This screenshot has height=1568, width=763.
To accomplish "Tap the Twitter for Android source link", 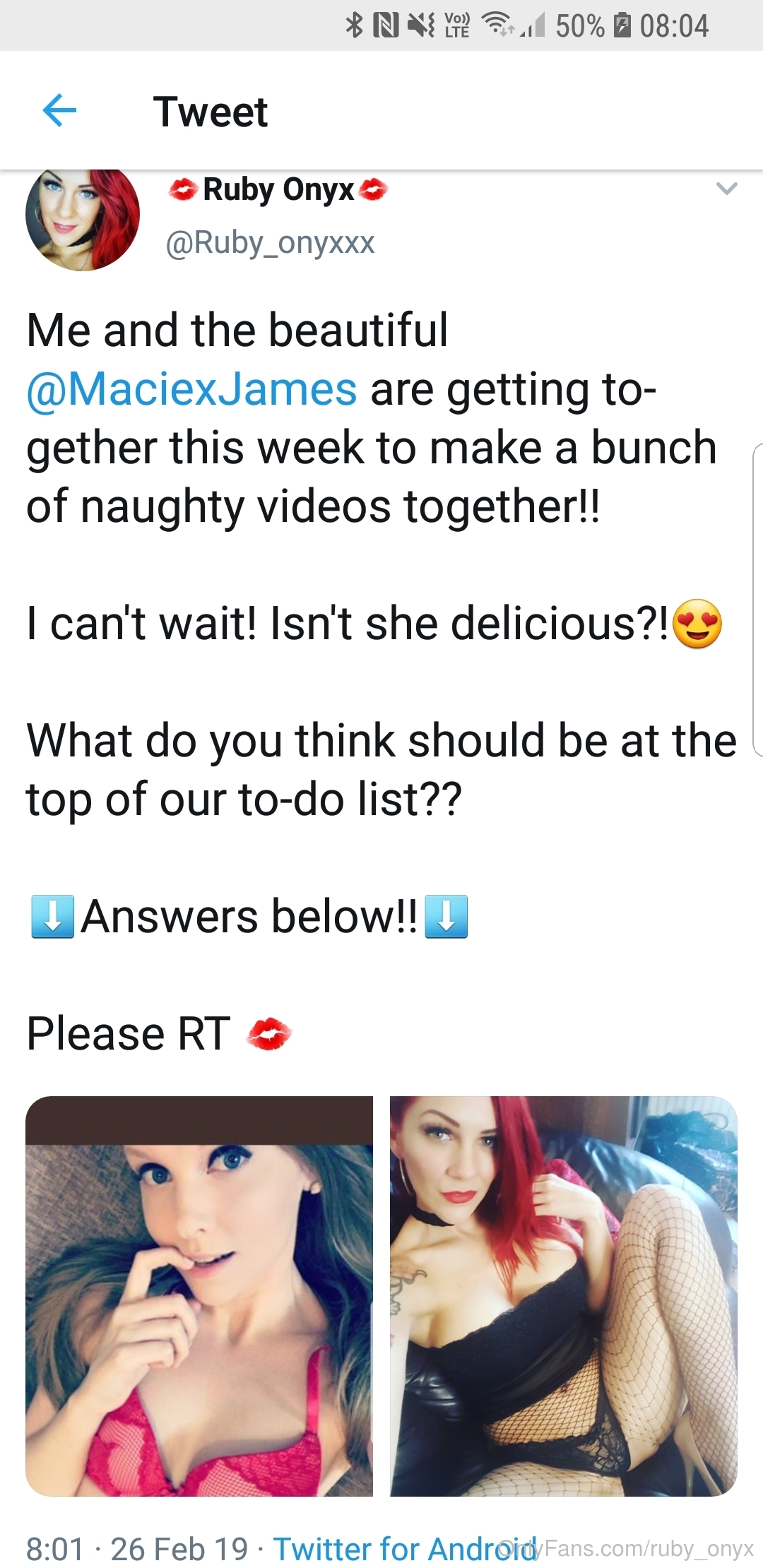I will click(x=405, y=1548).
